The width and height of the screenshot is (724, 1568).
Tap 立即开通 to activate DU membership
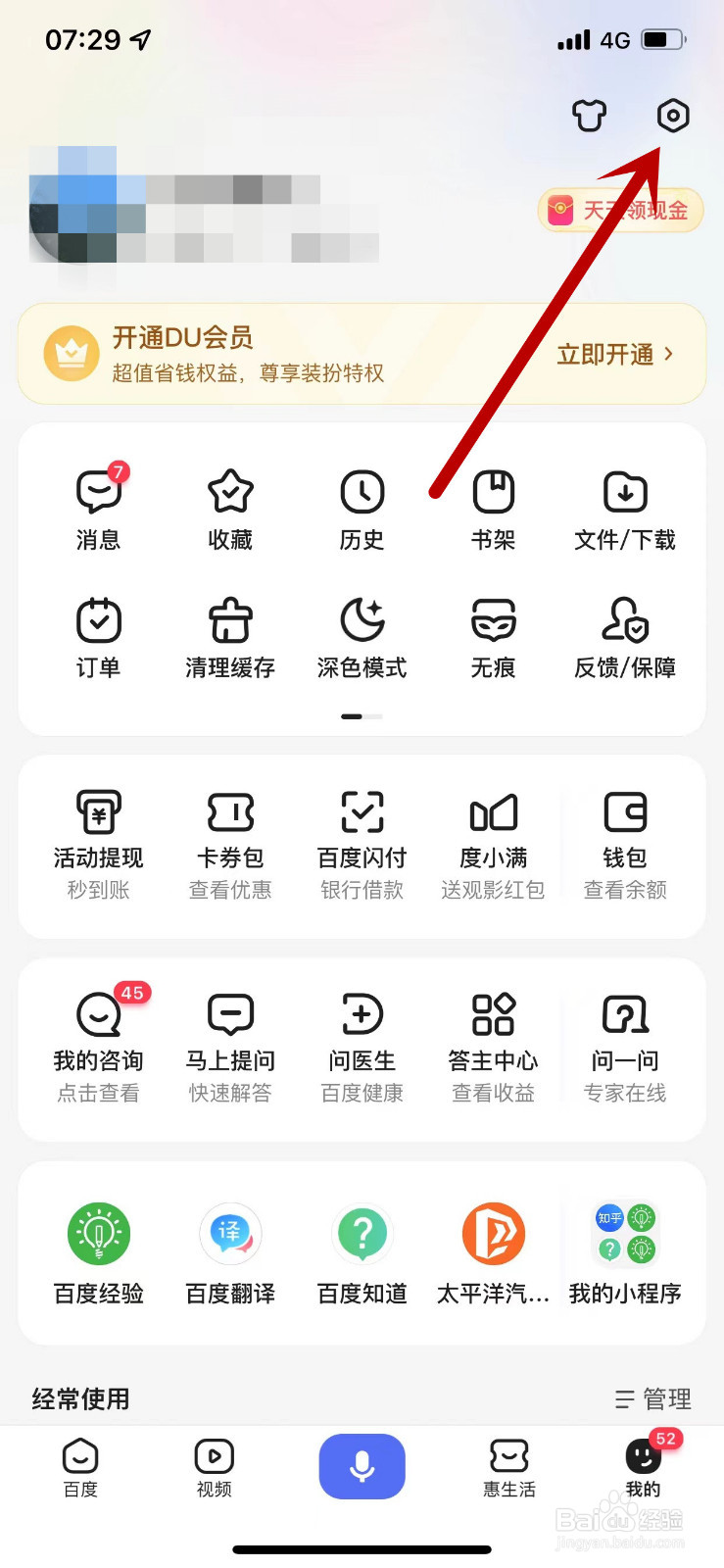point(607,355)
